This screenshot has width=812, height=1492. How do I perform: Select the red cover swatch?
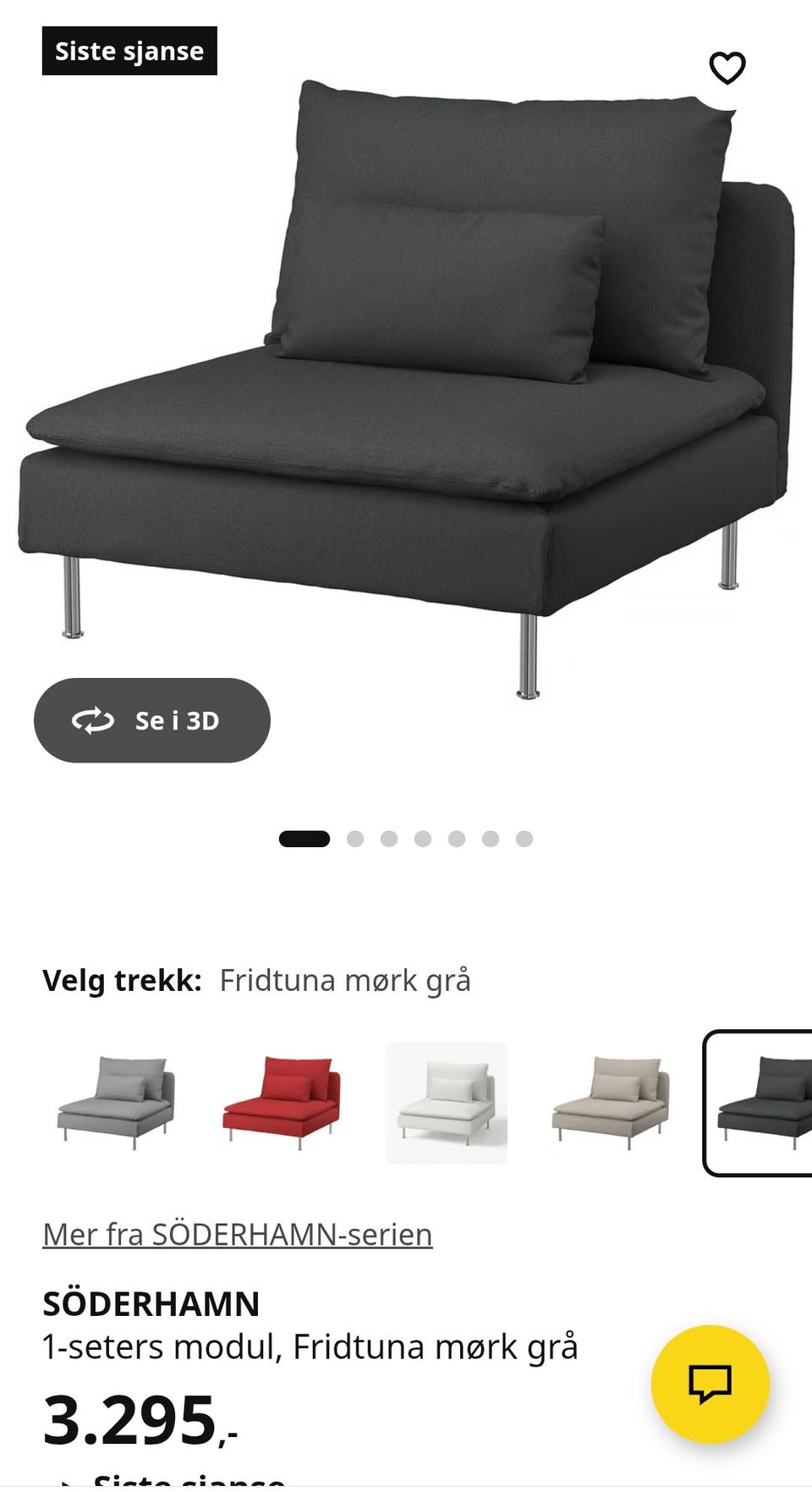pos(281,1103)
